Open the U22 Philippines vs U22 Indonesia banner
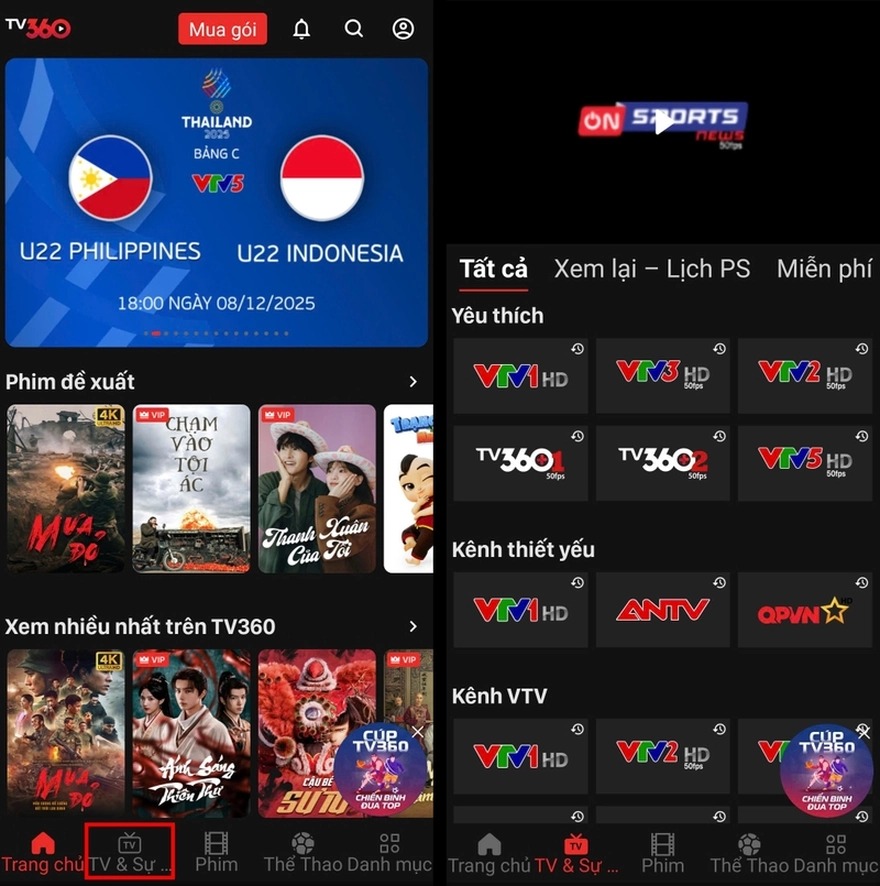The height and width of the screenshot is (886, 880). pyautogui.click(x=216, y=202)
